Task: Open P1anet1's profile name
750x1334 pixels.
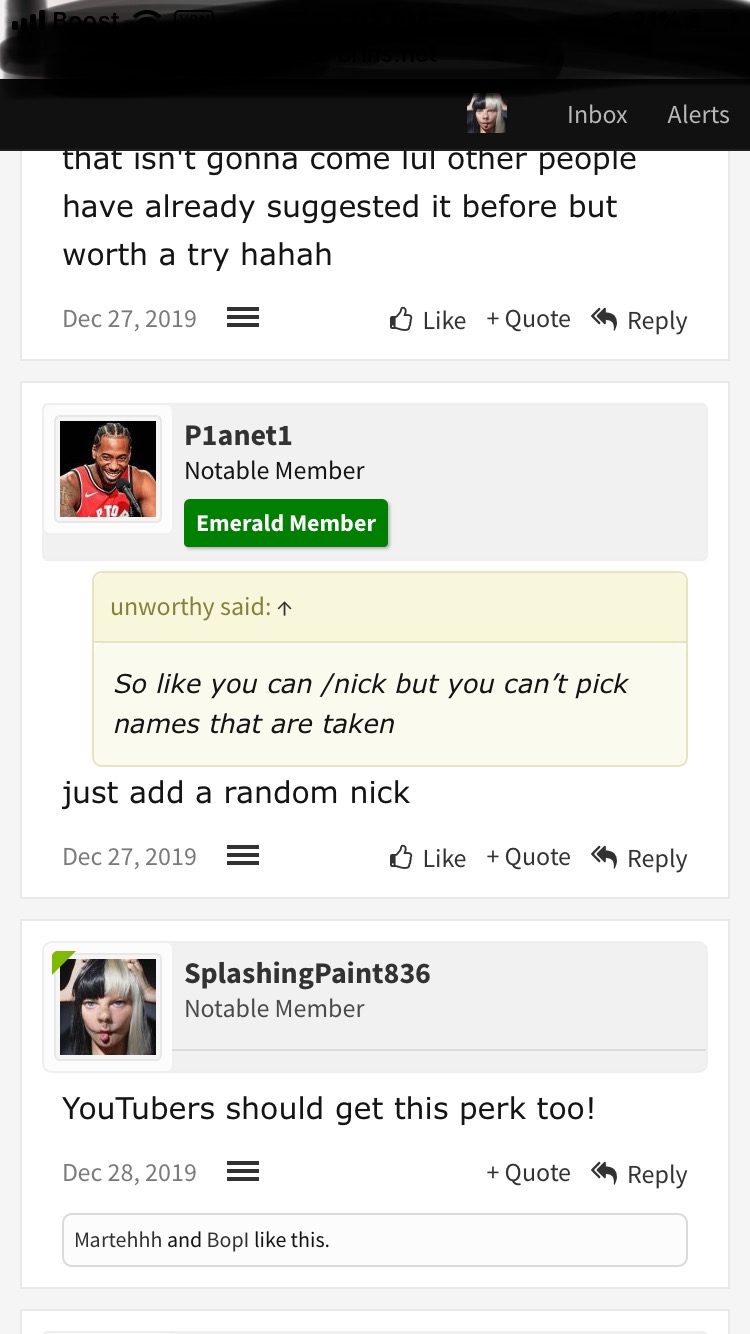Action: click(238, 435)
